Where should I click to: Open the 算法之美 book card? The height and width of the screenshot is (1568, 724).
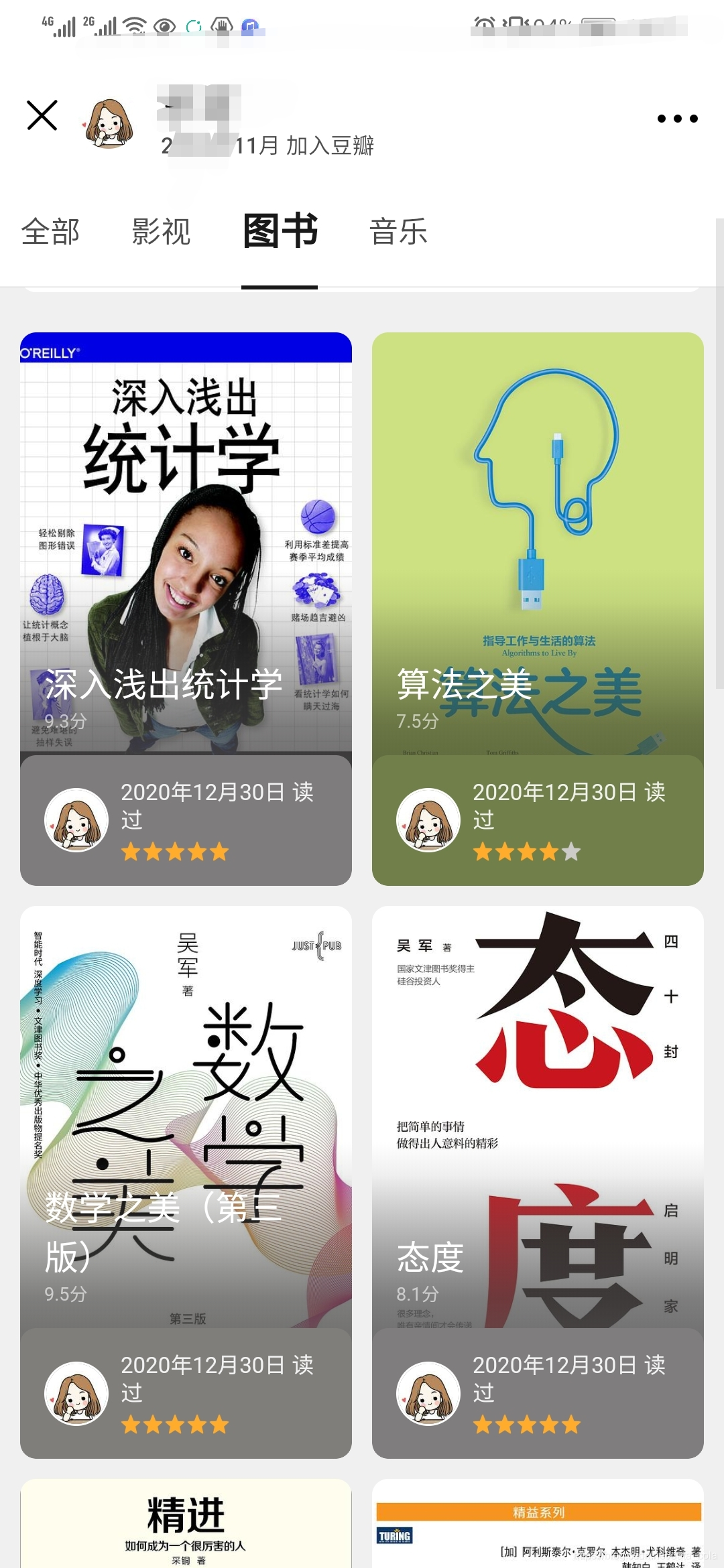[x=538, y=543]
